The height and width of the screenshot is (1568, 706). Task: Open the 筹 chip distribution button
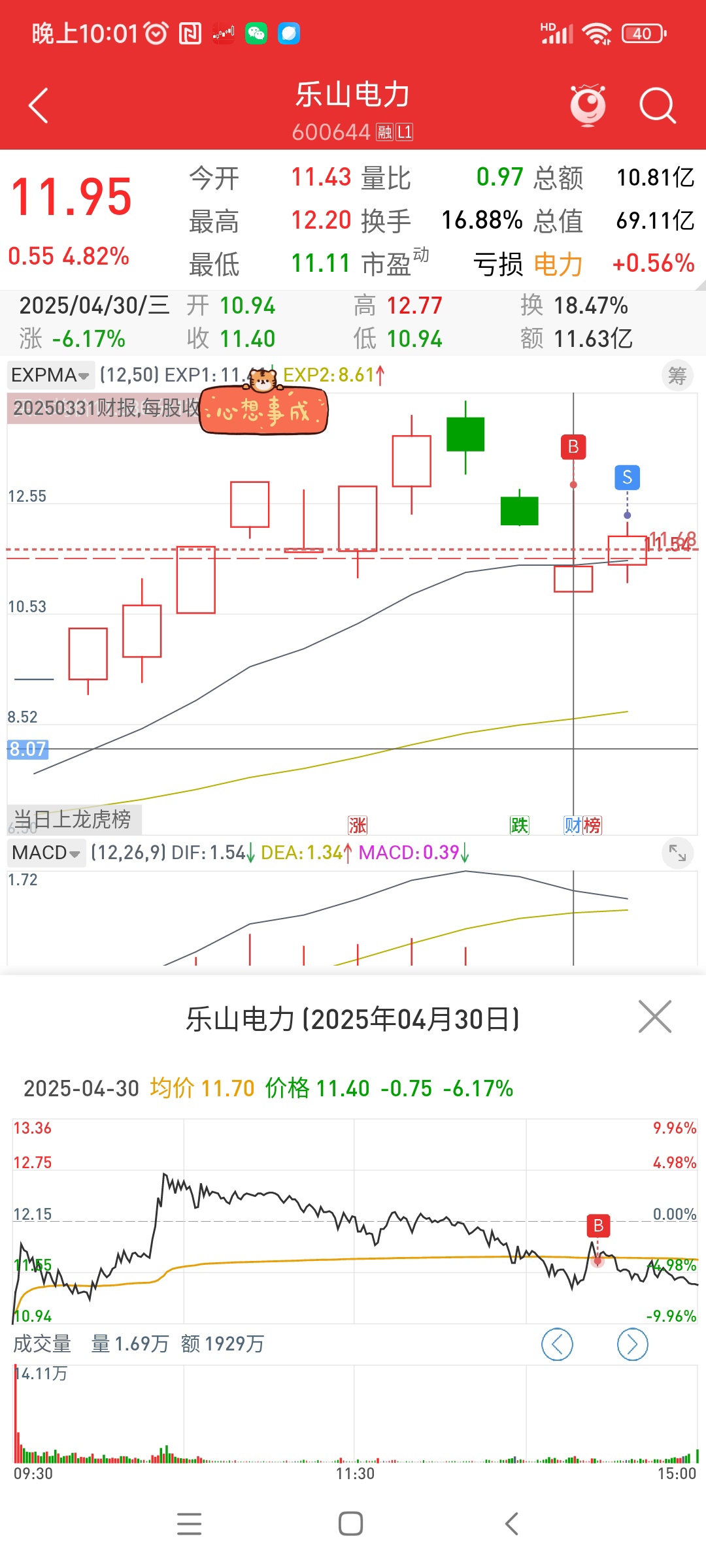[677, 376]
